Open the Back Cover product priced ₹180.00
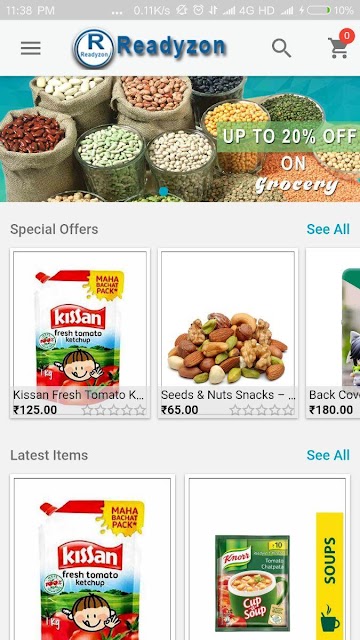Screen dimensions: 360x640 333,333
